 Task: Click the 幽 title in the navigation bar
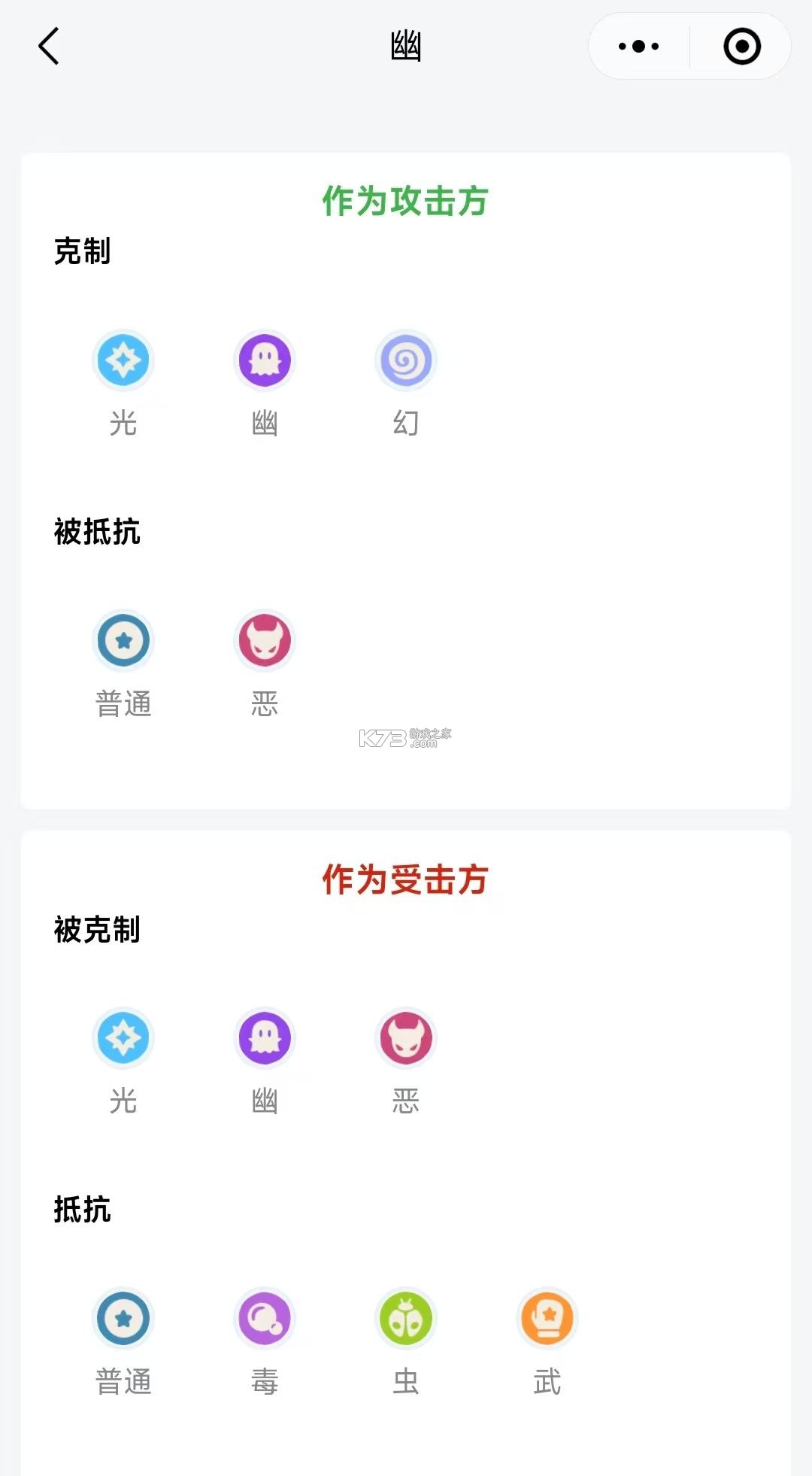click(406, 46)
